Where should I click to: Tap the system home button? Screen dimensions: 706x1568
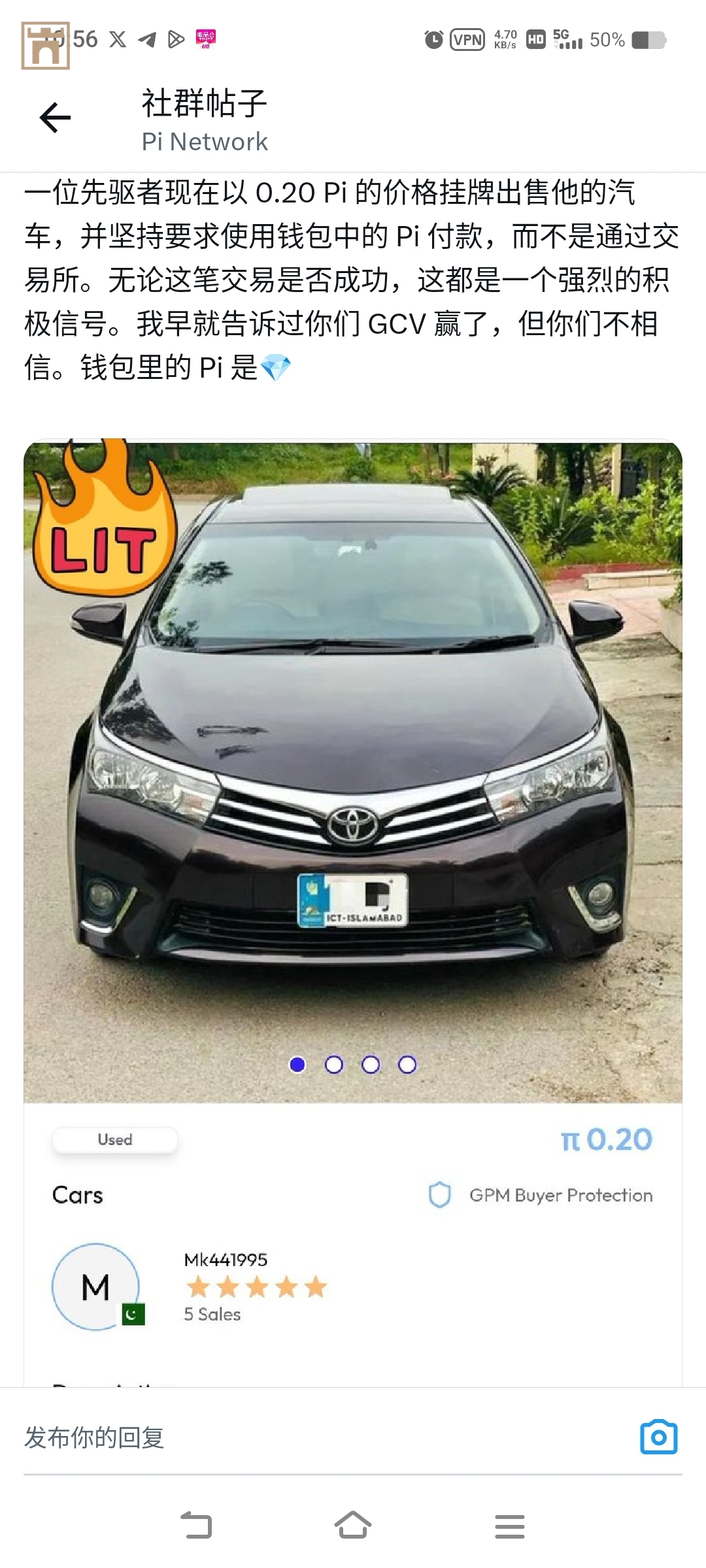click(x=353, y=1526)
